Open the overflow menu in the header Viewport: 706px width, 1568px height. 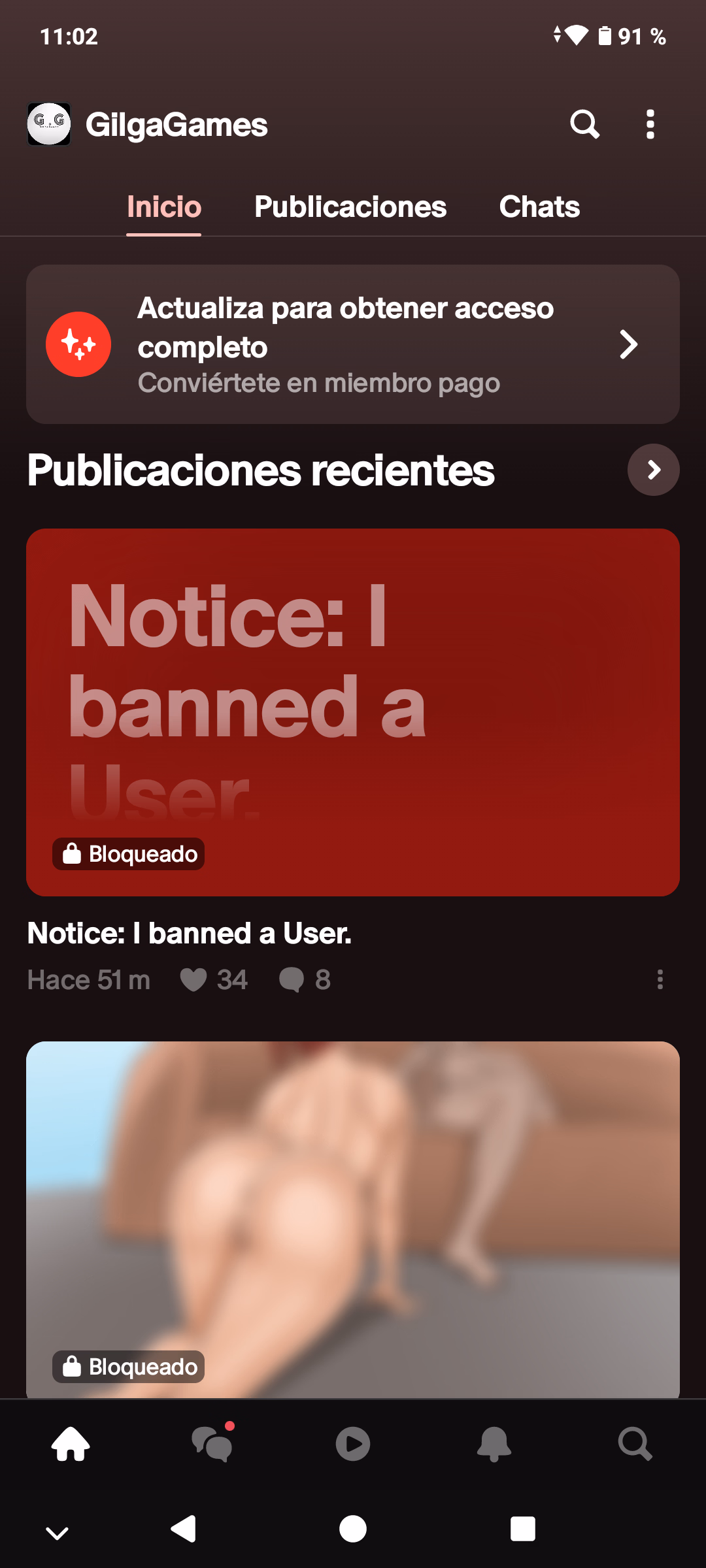pyautogui.click(x=650, y=124)
